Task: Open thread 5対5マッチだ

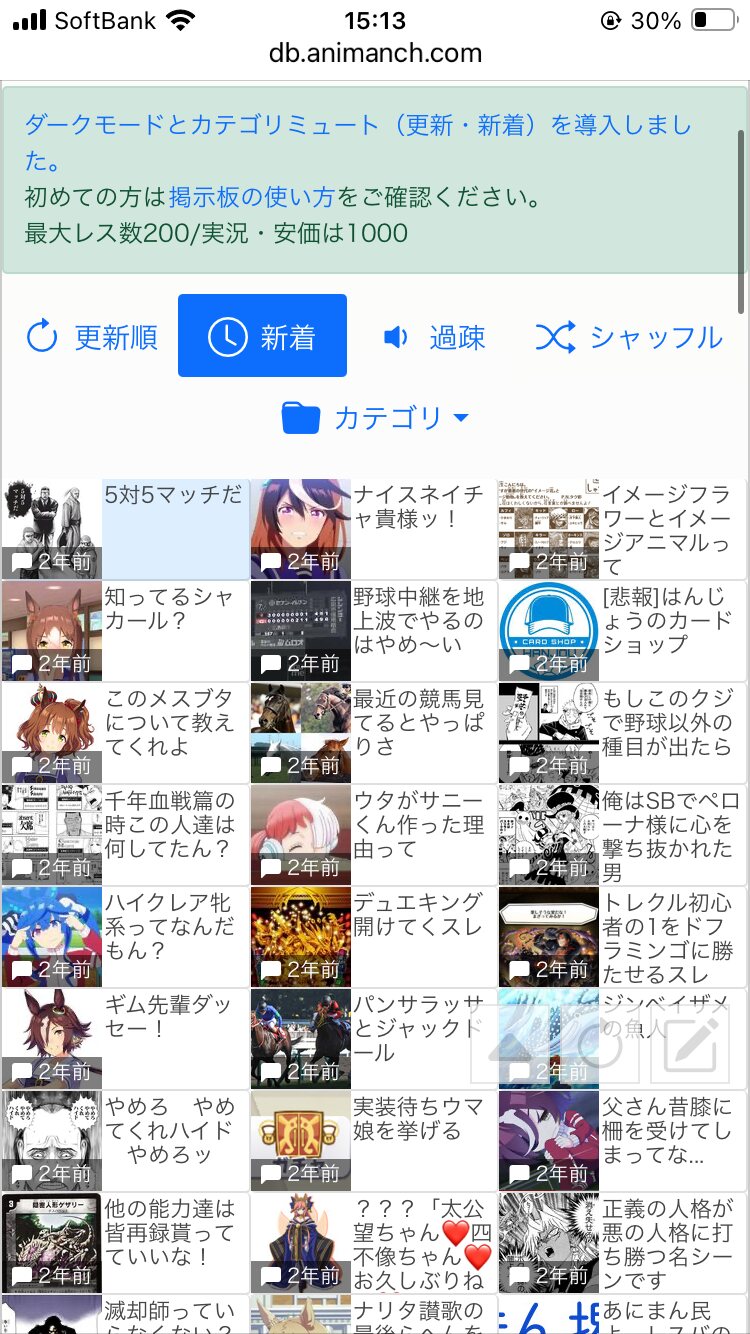Action: [x=125, y=529]
